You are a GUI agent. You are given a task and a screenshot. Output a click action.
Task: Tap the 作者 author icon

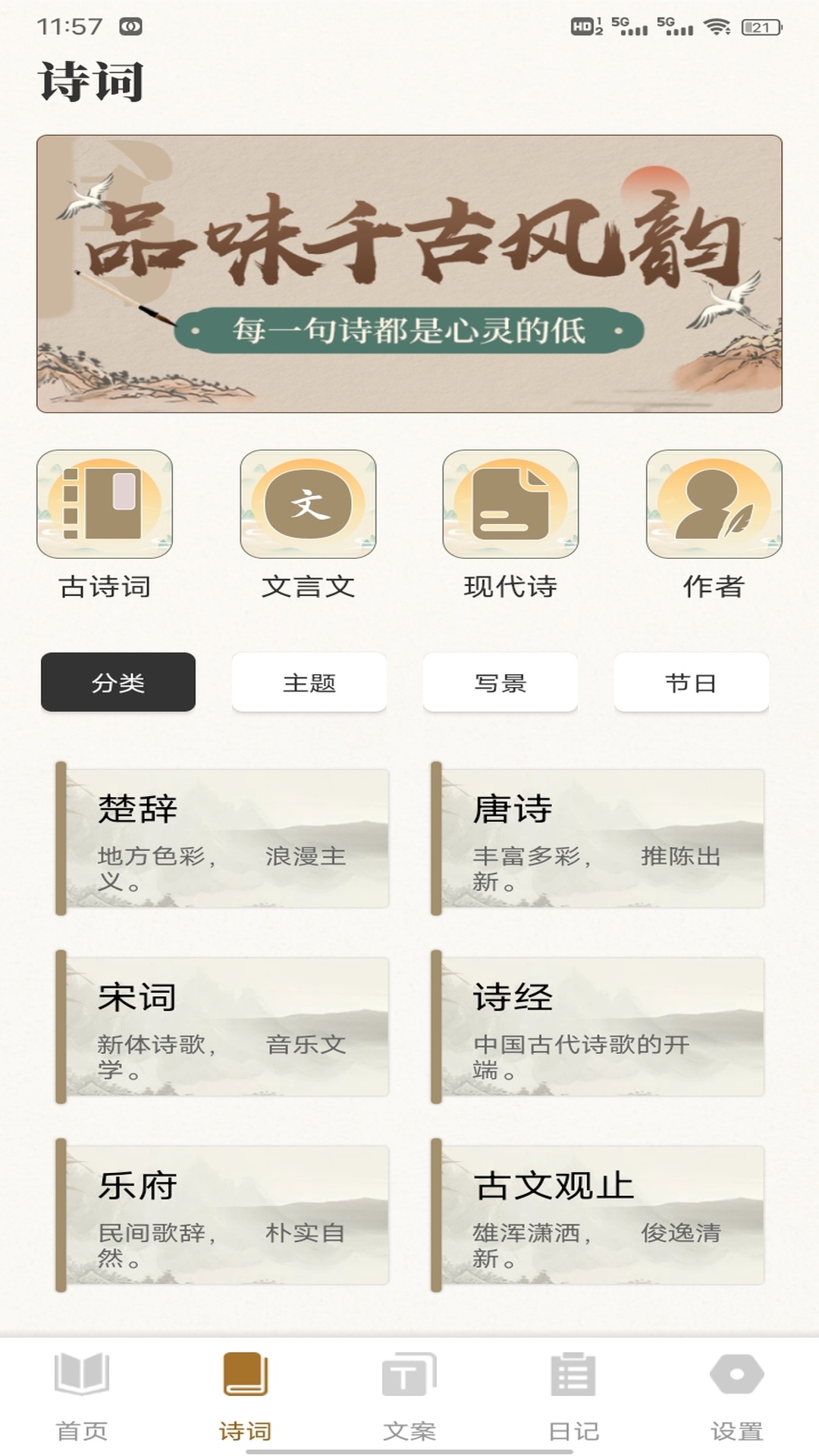[713, 504]
